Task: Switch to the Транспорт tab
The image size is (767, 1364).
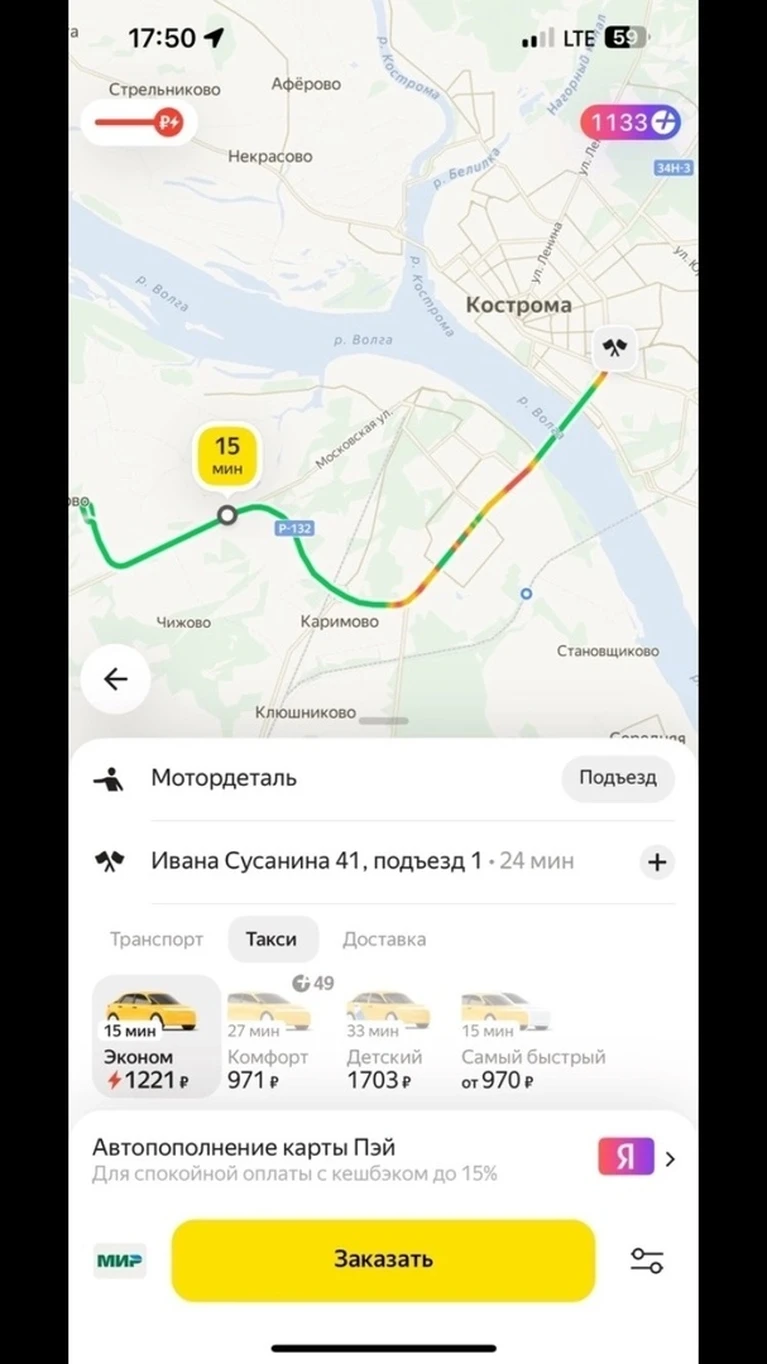Action: tap(156, 939)
